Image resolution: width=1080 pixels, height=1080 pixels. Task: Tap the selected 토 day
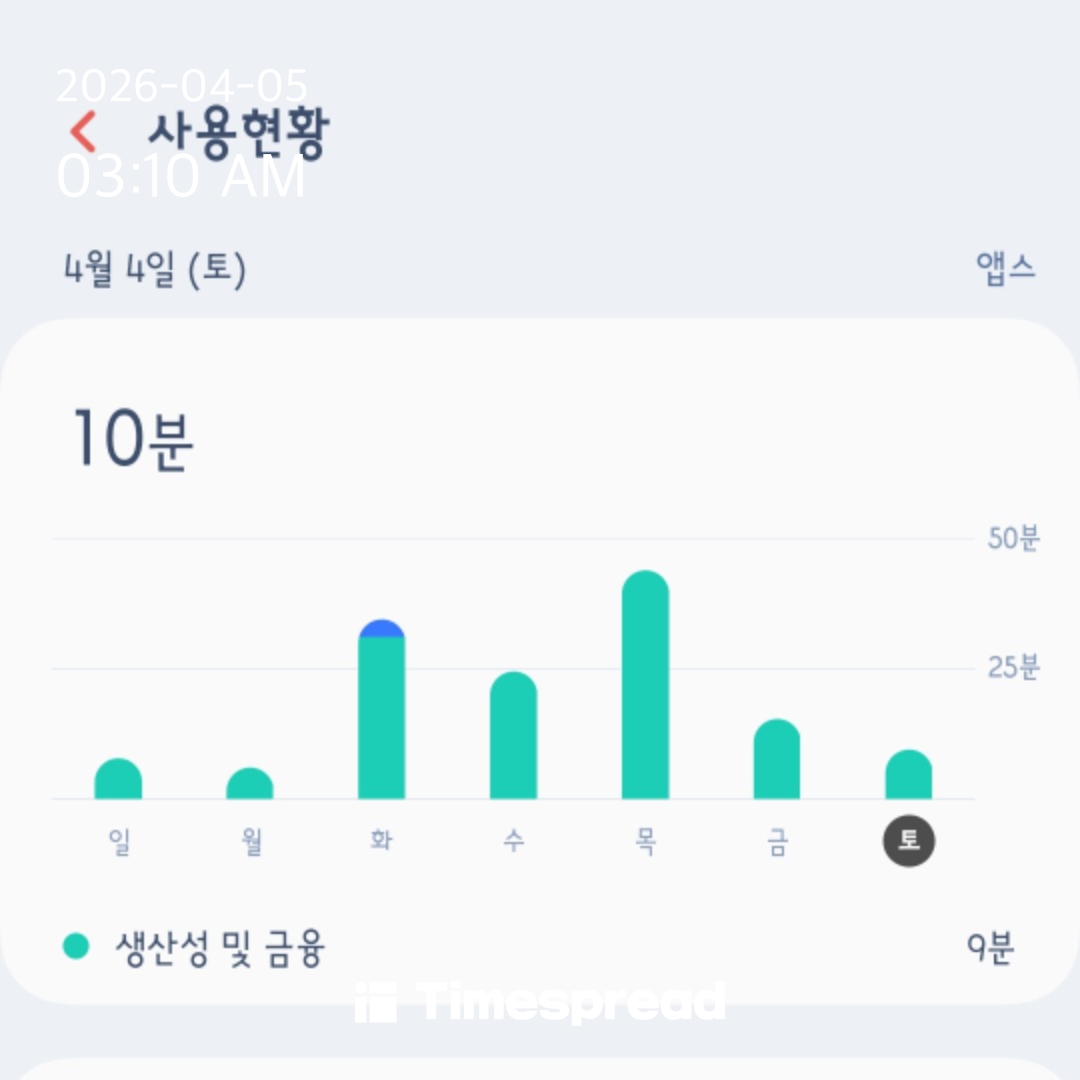click(908, 842)
